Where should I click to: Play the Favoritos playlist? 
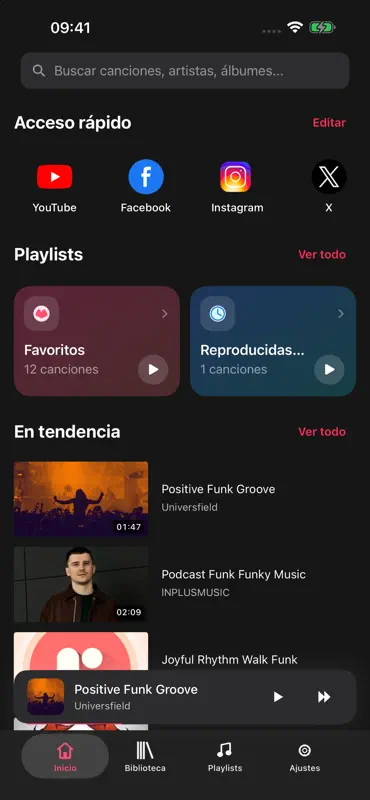coord(153,369)
